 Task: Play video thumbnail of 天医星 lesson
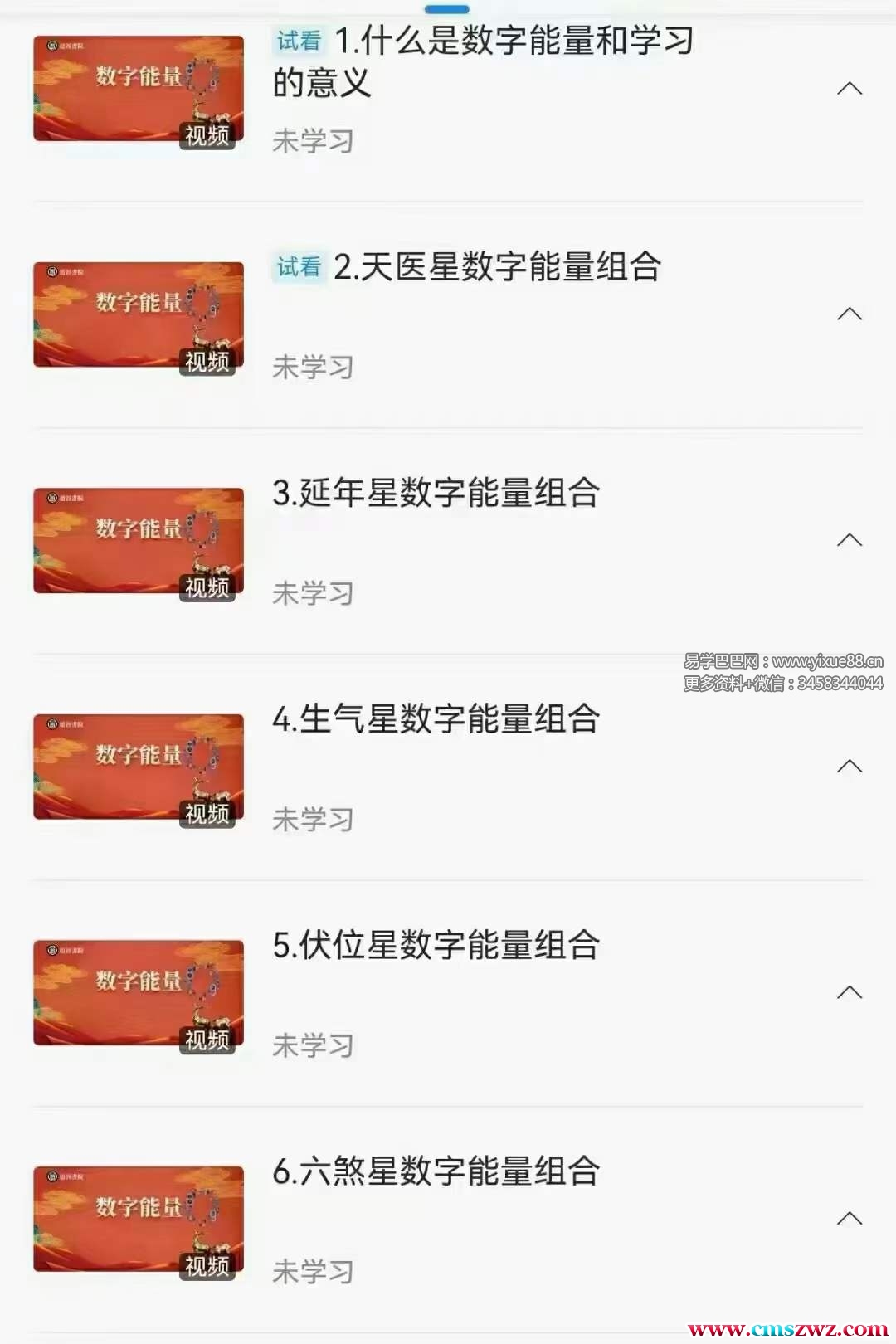139,315
